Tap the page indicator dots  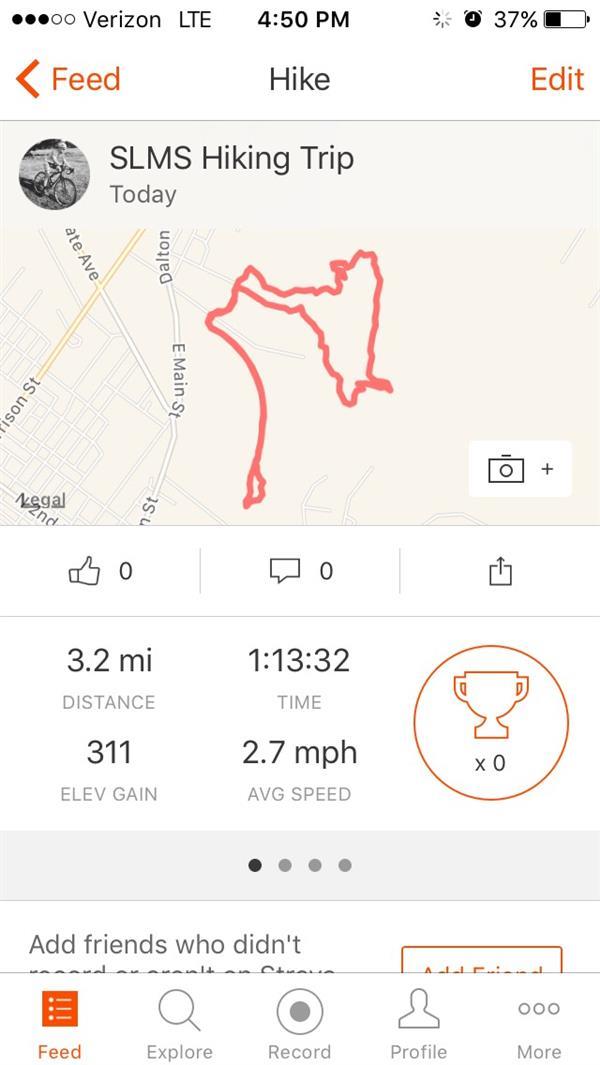(300, 865)
